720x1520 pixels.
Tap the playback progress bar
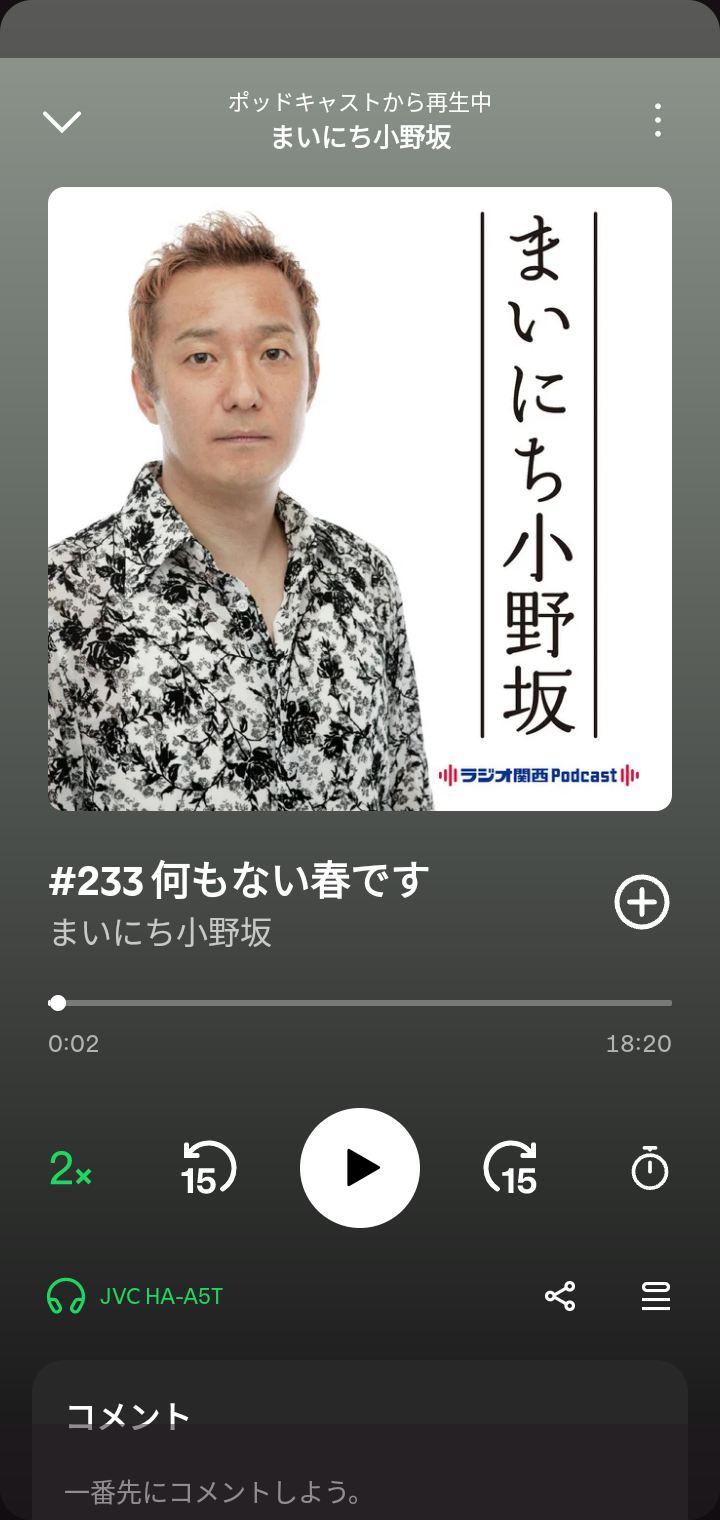pos(360,1003)
